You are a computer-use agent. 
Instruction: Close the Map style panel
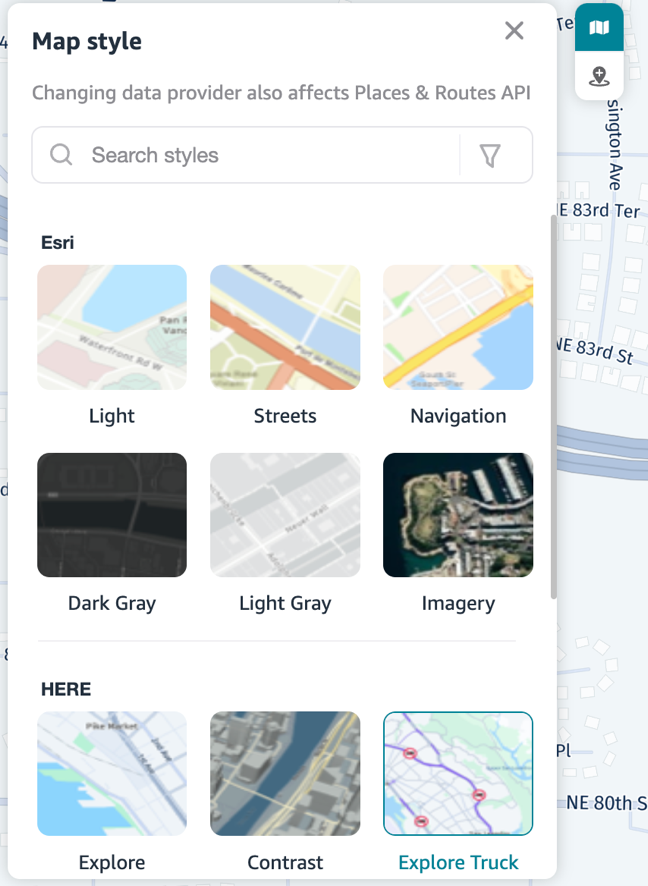click(514, 31)
